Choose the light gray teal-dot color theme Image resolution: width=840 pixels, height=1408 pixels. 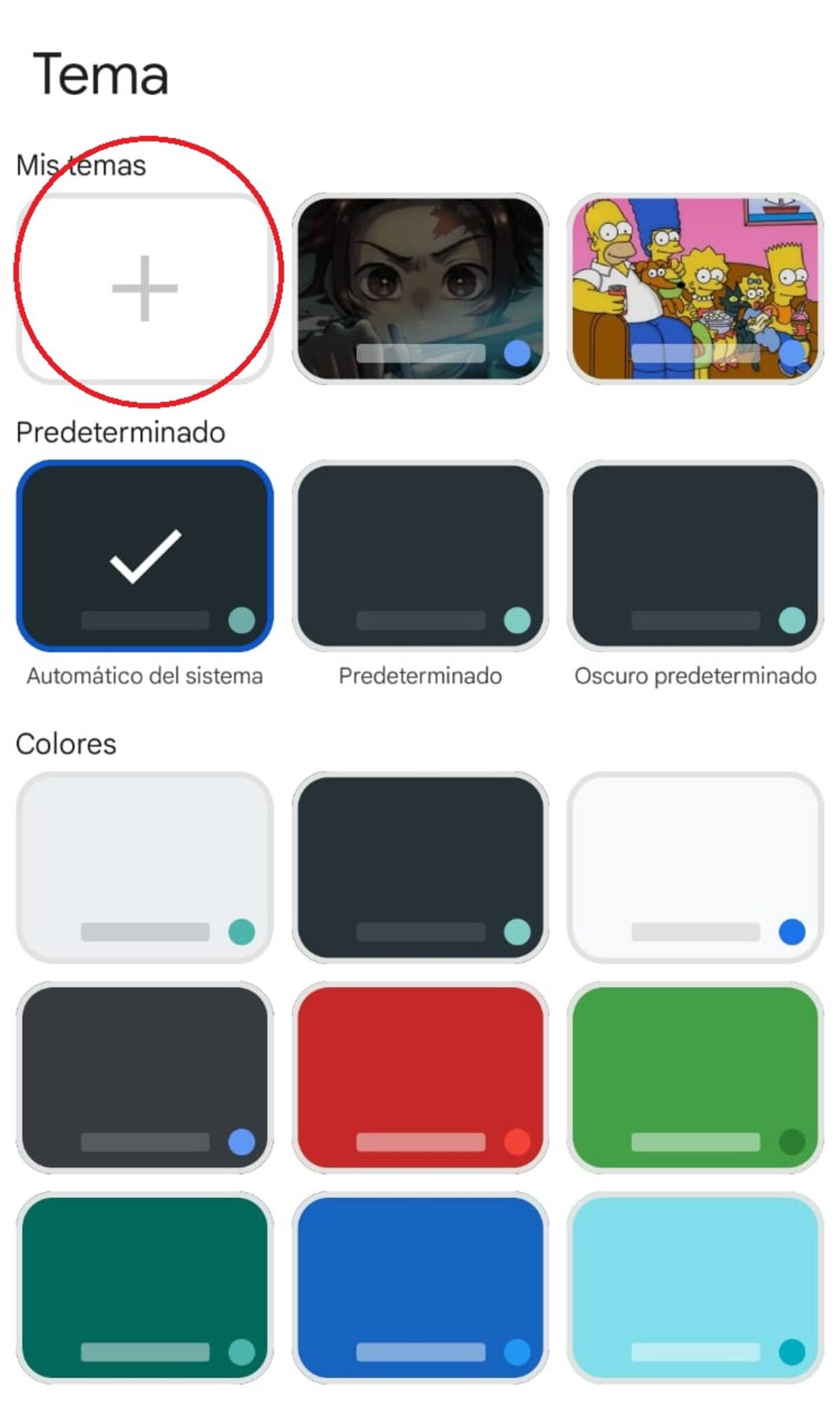(x=145, y=867)
